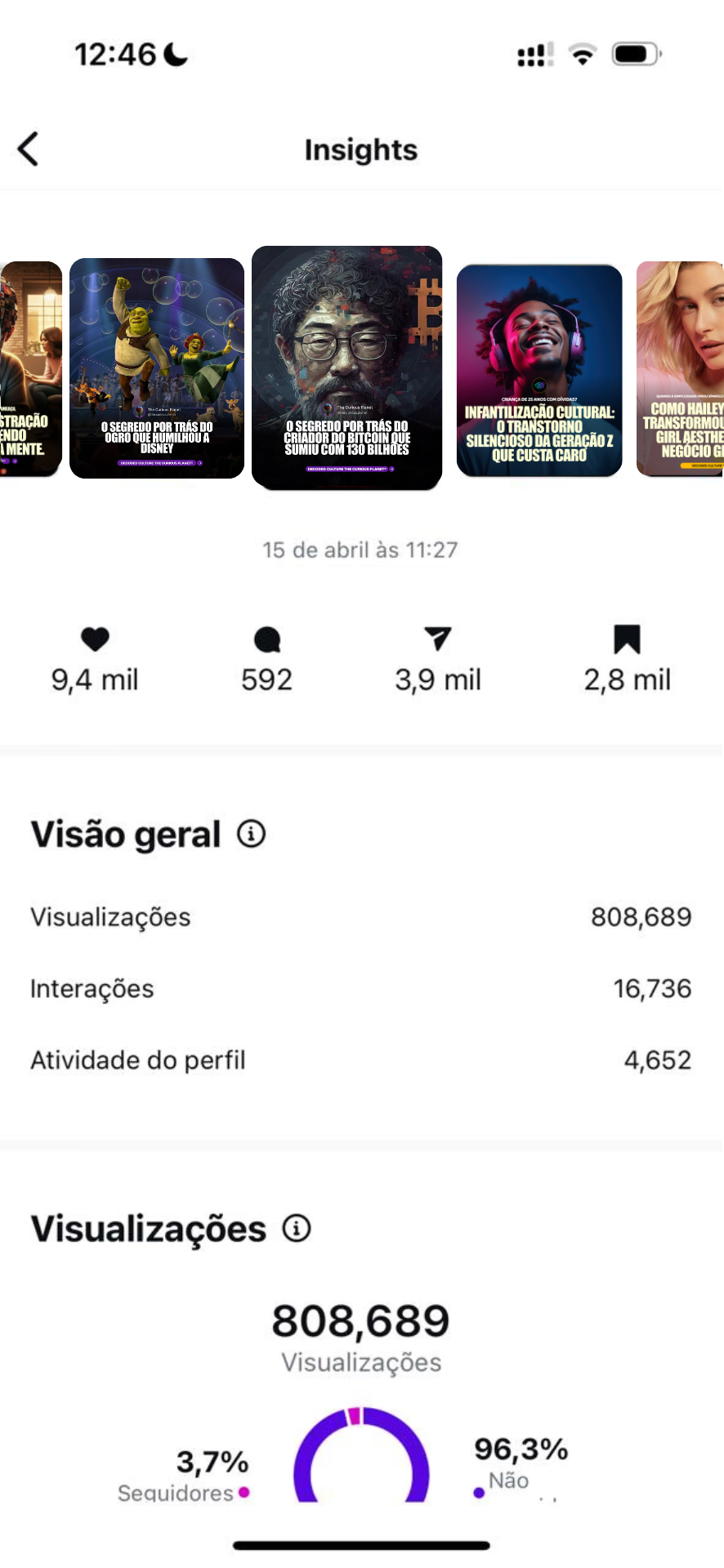Screen dimensions: 724x1568
Task: Open the Hailey girl aesthetic post thumbnail
Action: tap(682, 368)
